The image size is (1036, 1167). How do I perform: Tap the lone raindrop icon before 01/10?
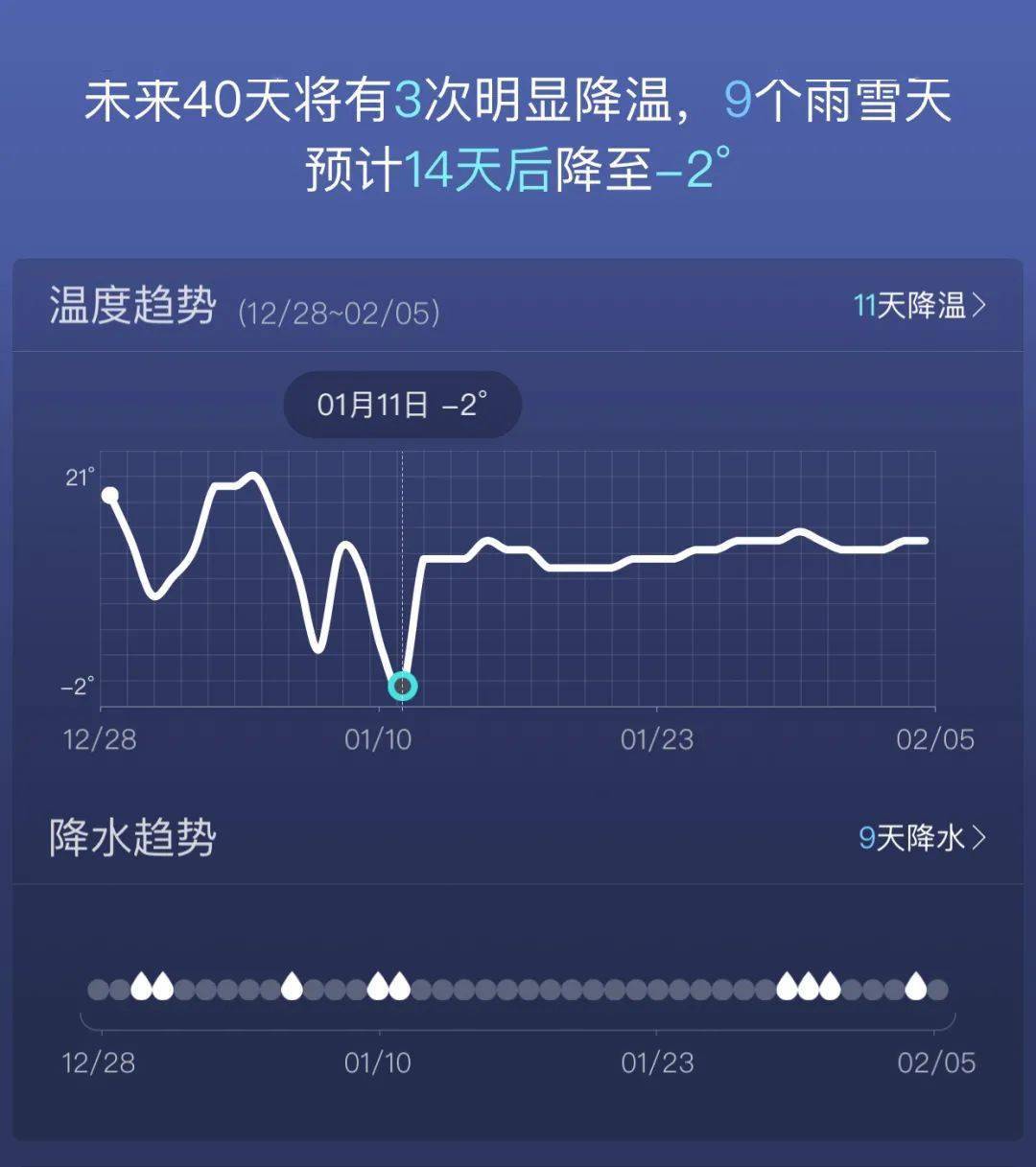click(x=293, y=984)
